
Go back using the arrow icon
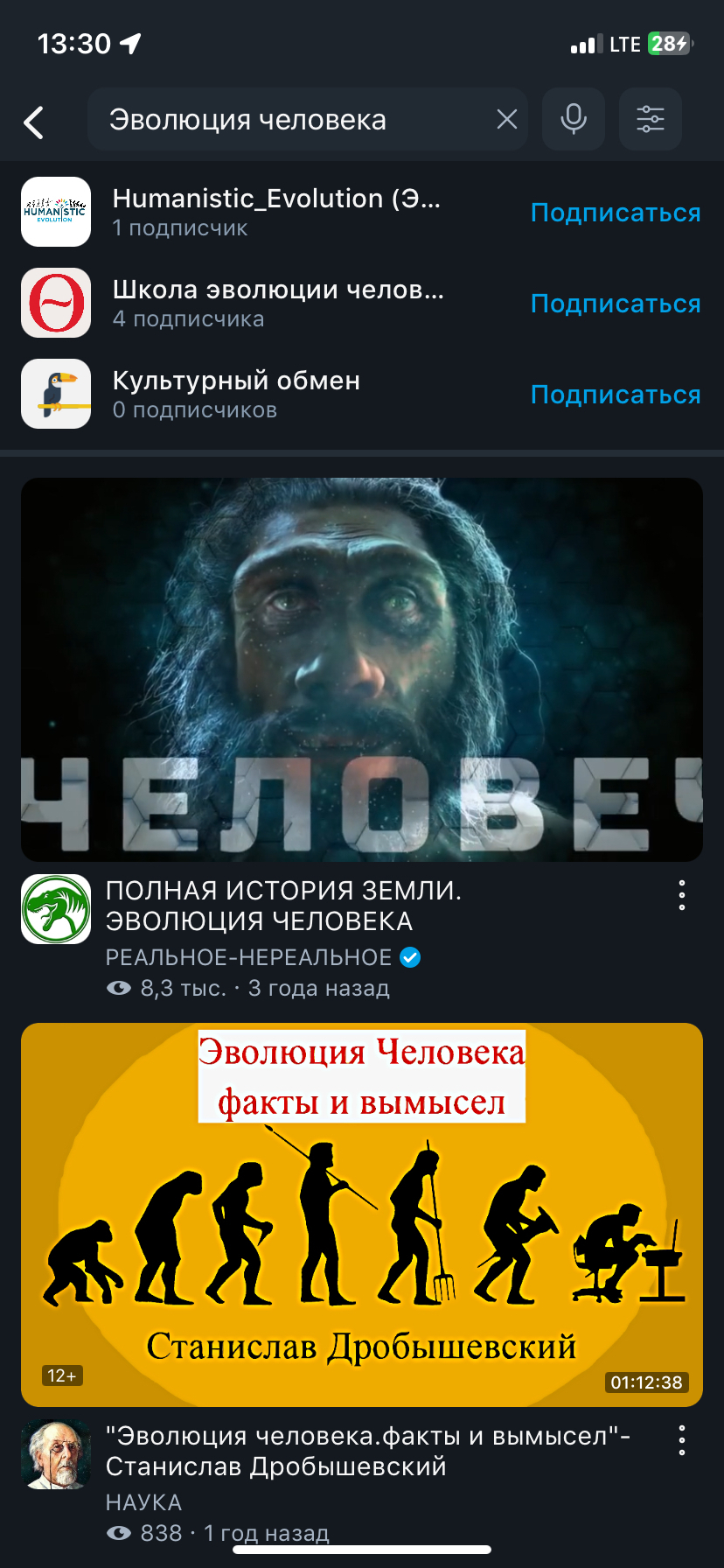pos(33,122)
